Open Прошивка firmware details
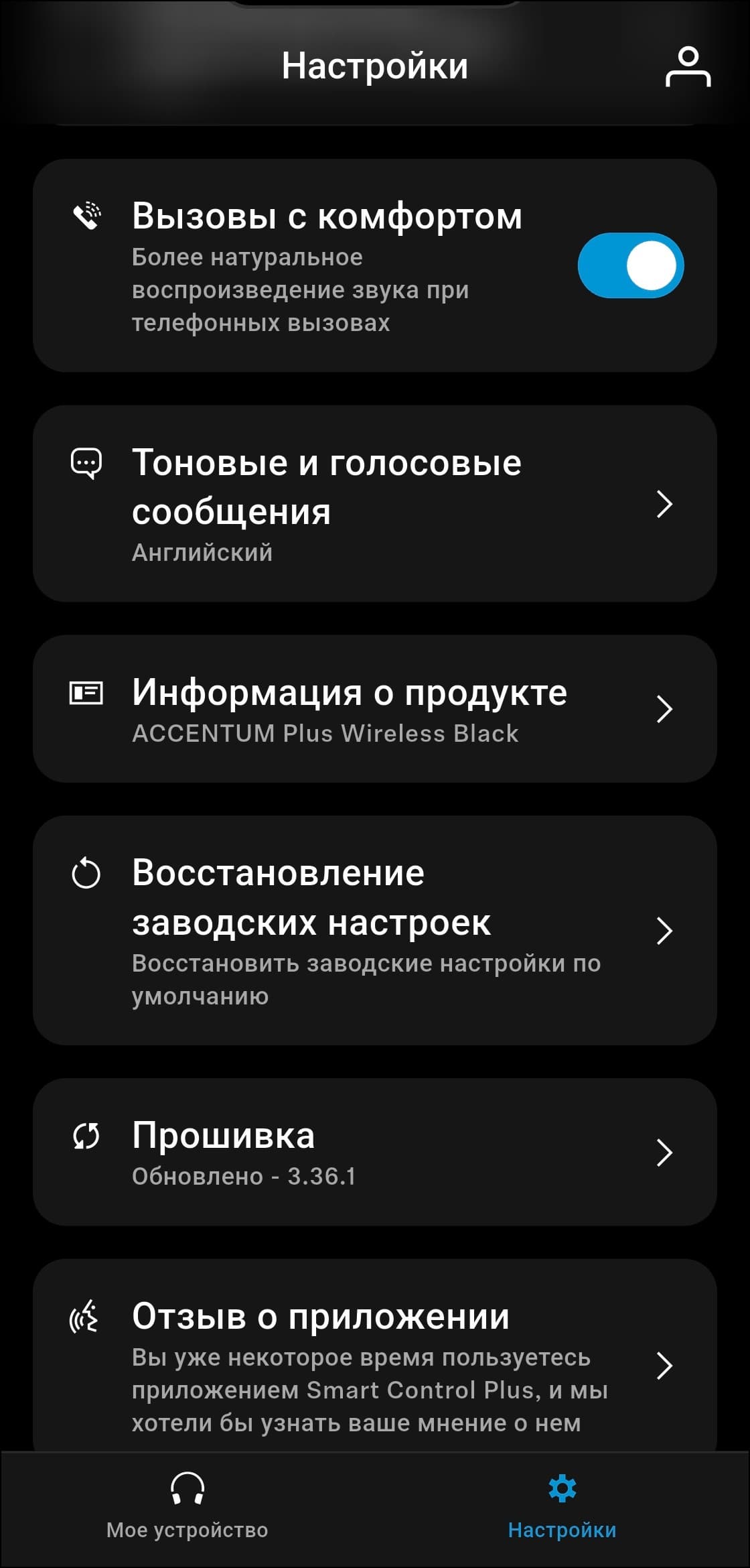Screen dimensions: 750x1568 375,1153
